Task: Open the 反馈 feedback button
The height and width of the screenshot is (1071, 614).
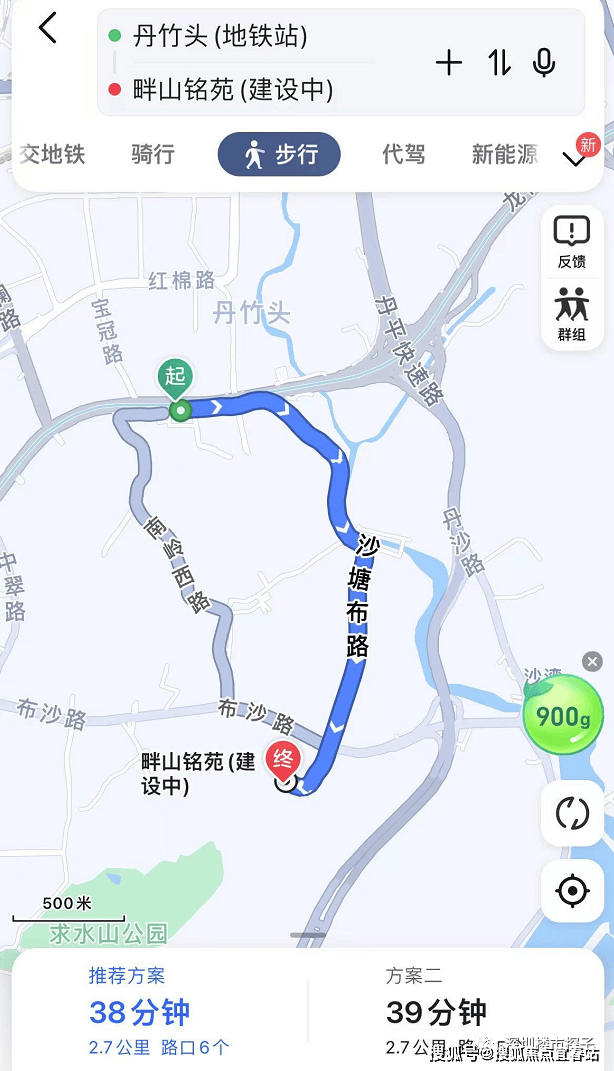Action: (x=571, y=242)
